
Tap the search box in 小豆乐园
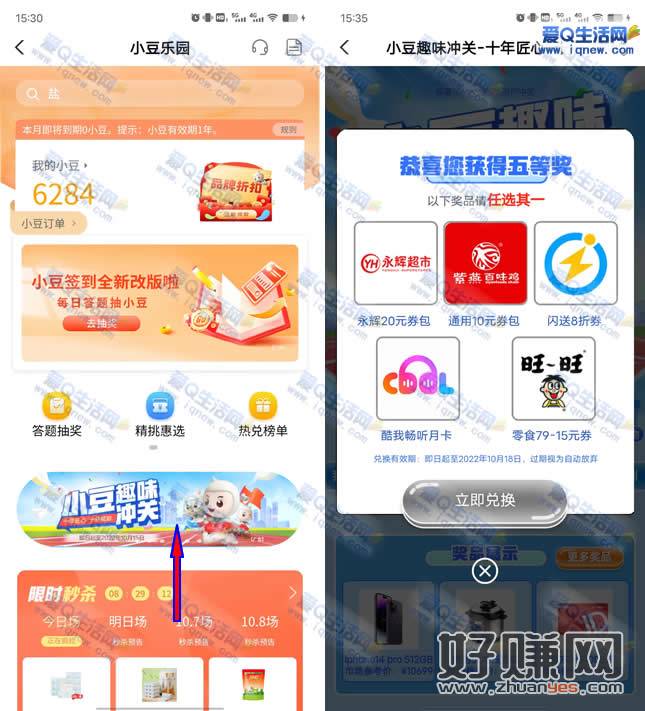pos(160,93)
